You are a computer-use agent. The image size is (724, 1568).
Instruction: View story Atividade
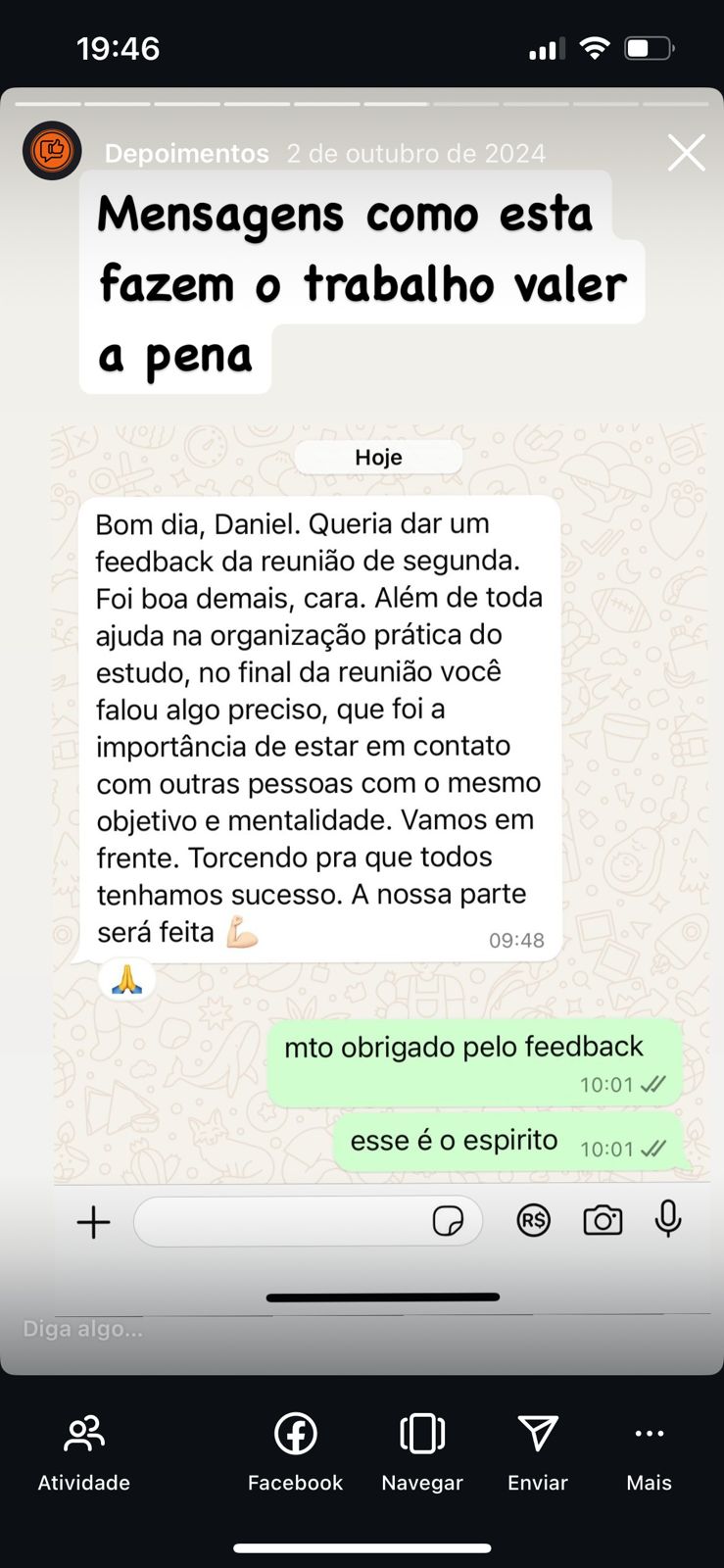(84, 1451)
